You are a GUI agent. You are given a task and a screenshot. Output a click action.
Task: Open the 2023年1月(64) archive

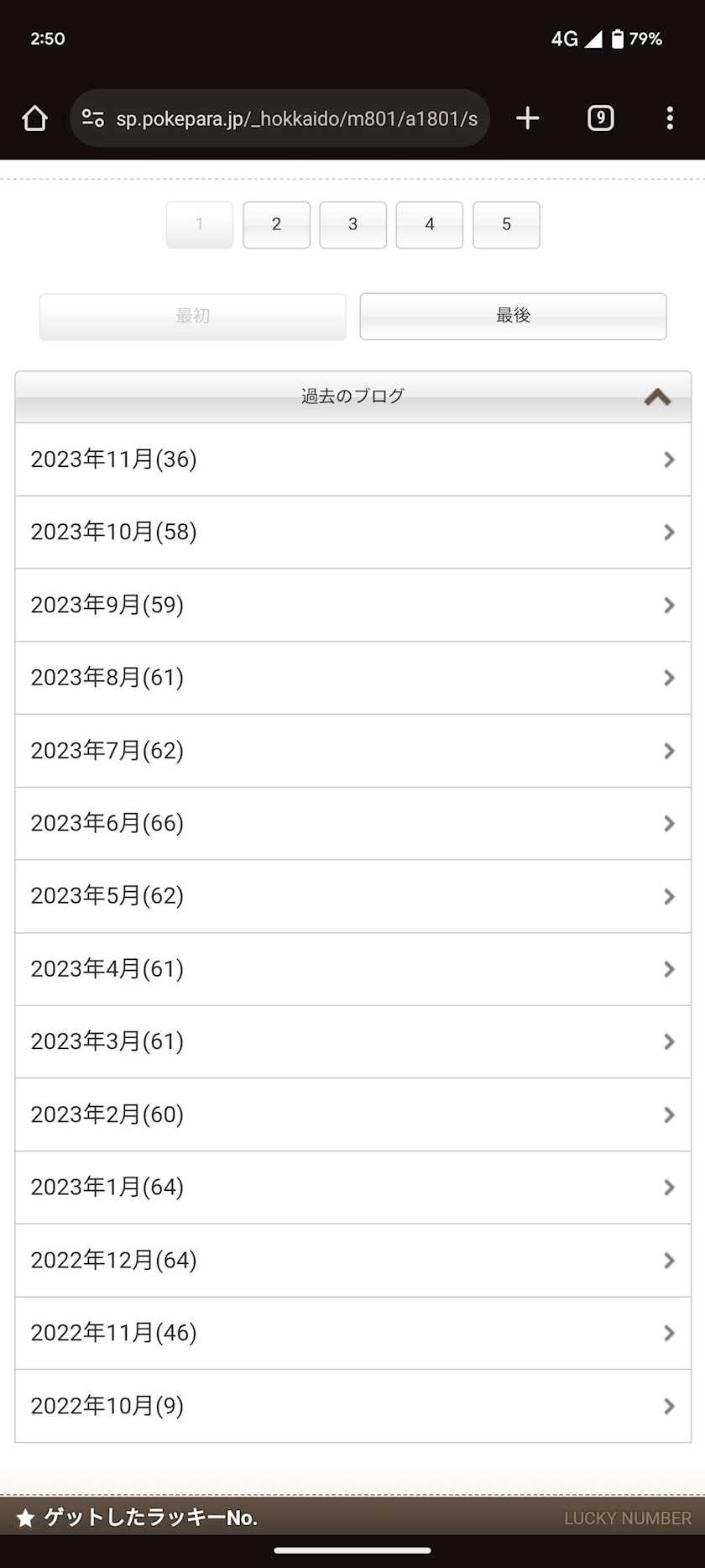click(352, 1188)
